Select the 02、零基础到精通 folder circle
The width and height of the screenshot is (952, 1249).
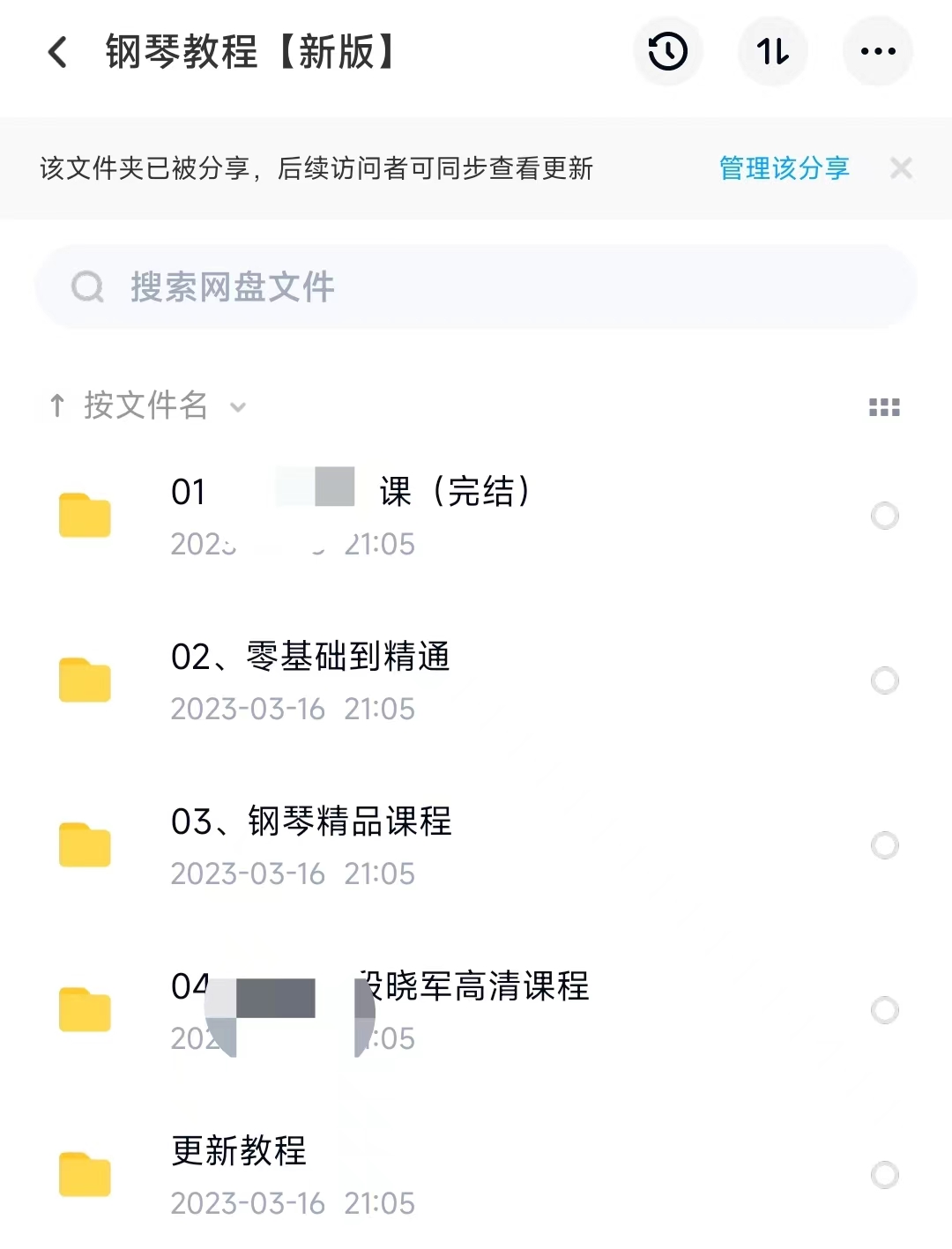(x=884, y=680)
